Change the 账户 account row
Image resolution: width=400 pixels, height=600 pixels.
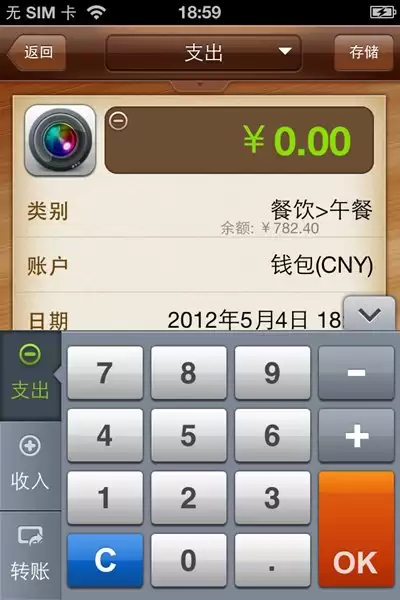(200, 265)
